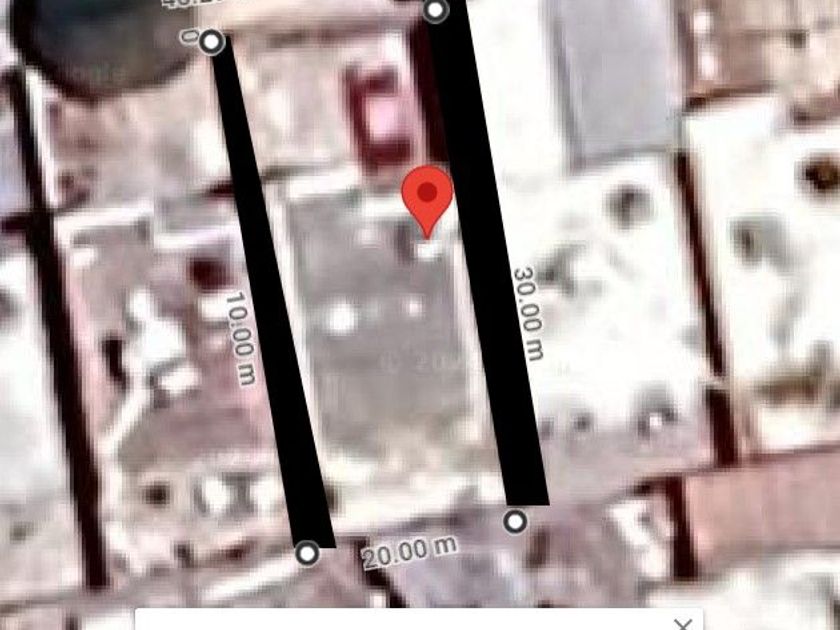Select the measurement point near 20.00 m
Image resolution: width=840 pixels, height=630 pixels.
[308, 553]
